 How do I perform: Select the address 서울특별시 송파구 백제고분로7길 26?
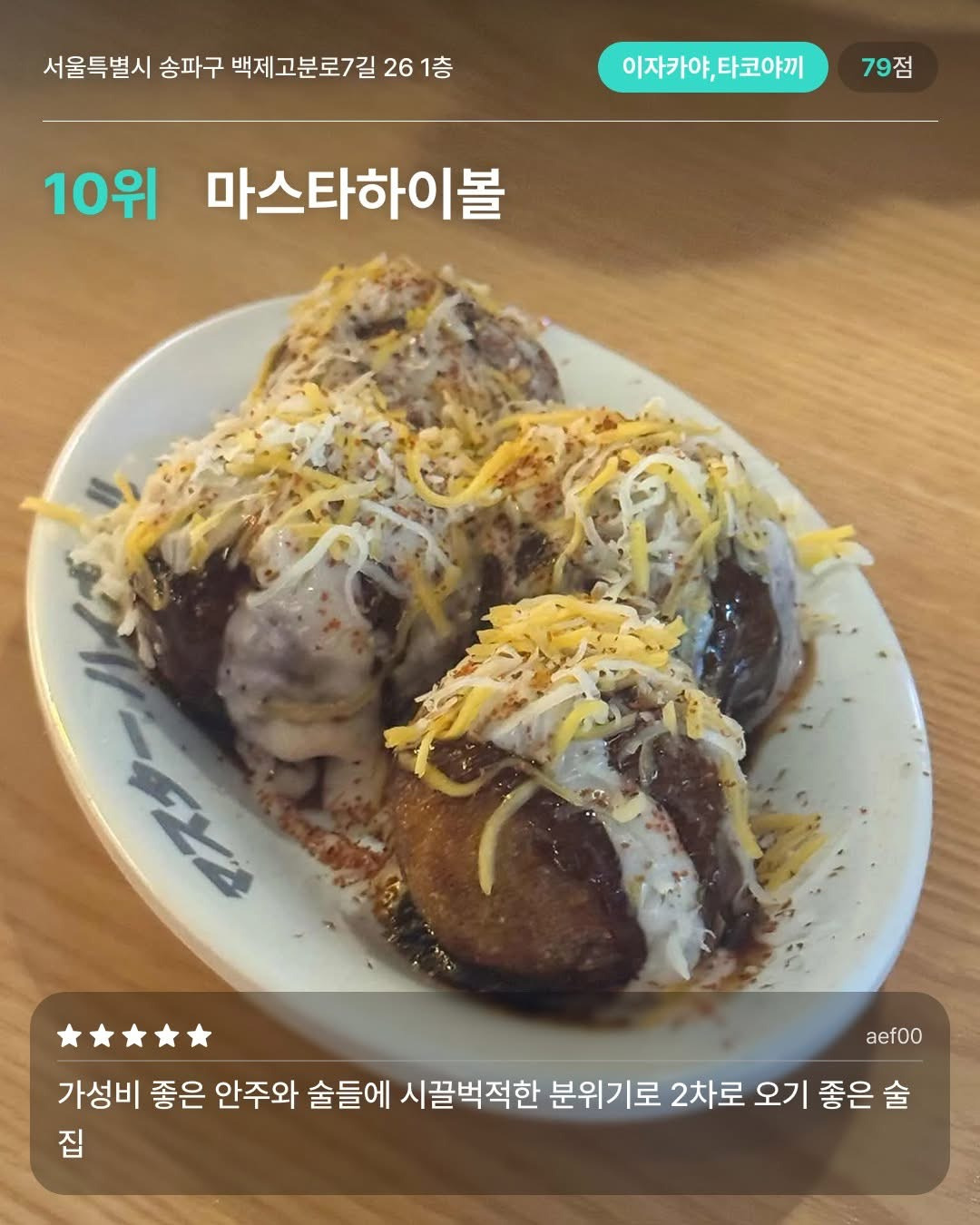point(251,66)
